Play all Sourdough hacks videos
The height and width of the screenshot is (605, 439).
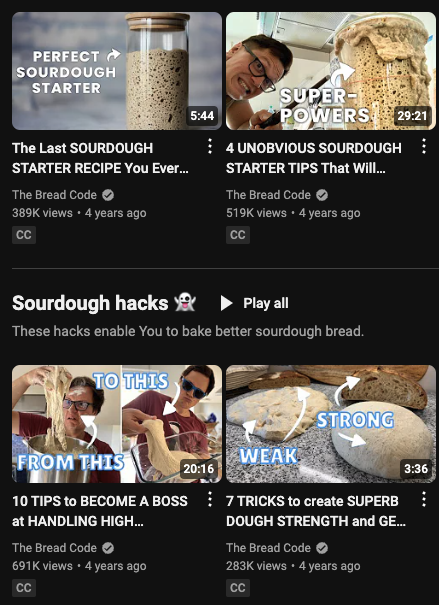[x=255, y=303]
